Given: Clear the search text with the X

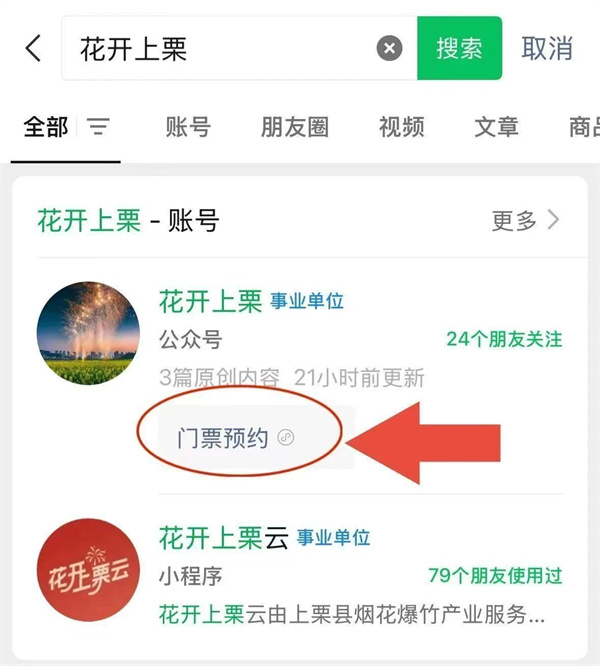Looking at the screenshot, I should coord(389,48).
